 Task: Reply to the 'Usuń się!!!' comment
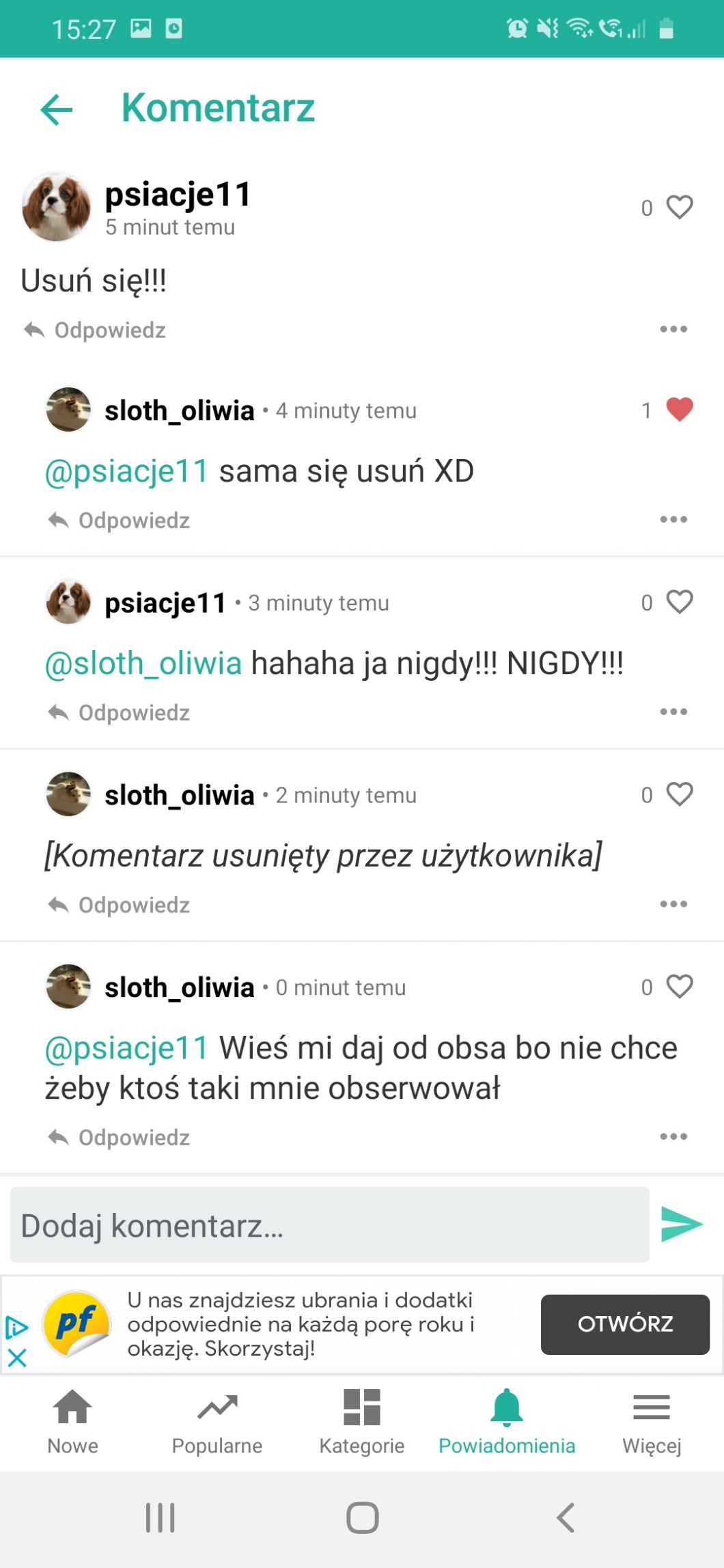click(x=96, y=331)
